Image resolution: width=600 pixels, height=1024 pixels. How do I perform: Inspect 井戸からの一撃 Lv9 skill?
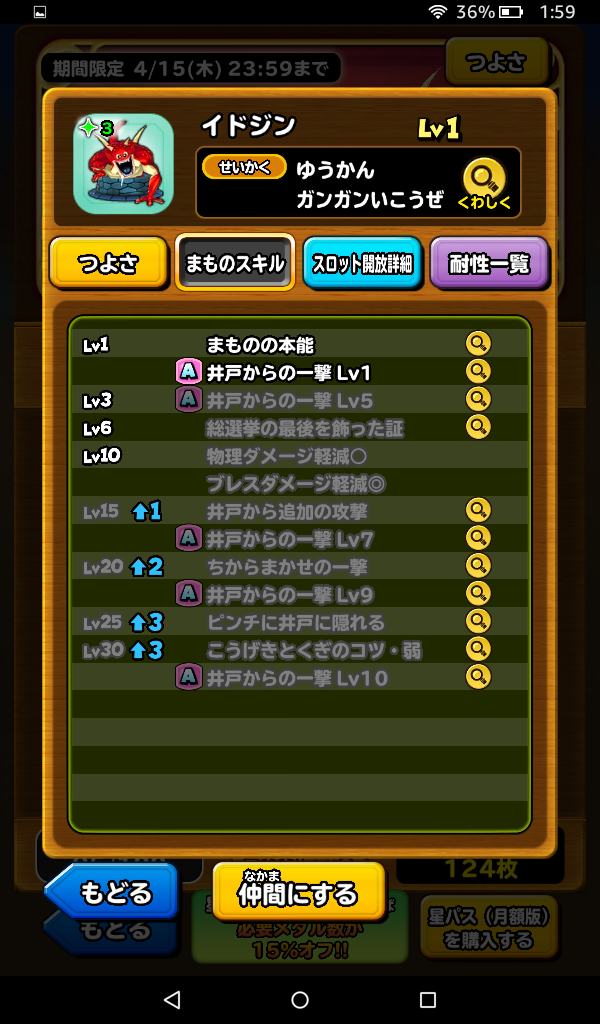point(478,594)
